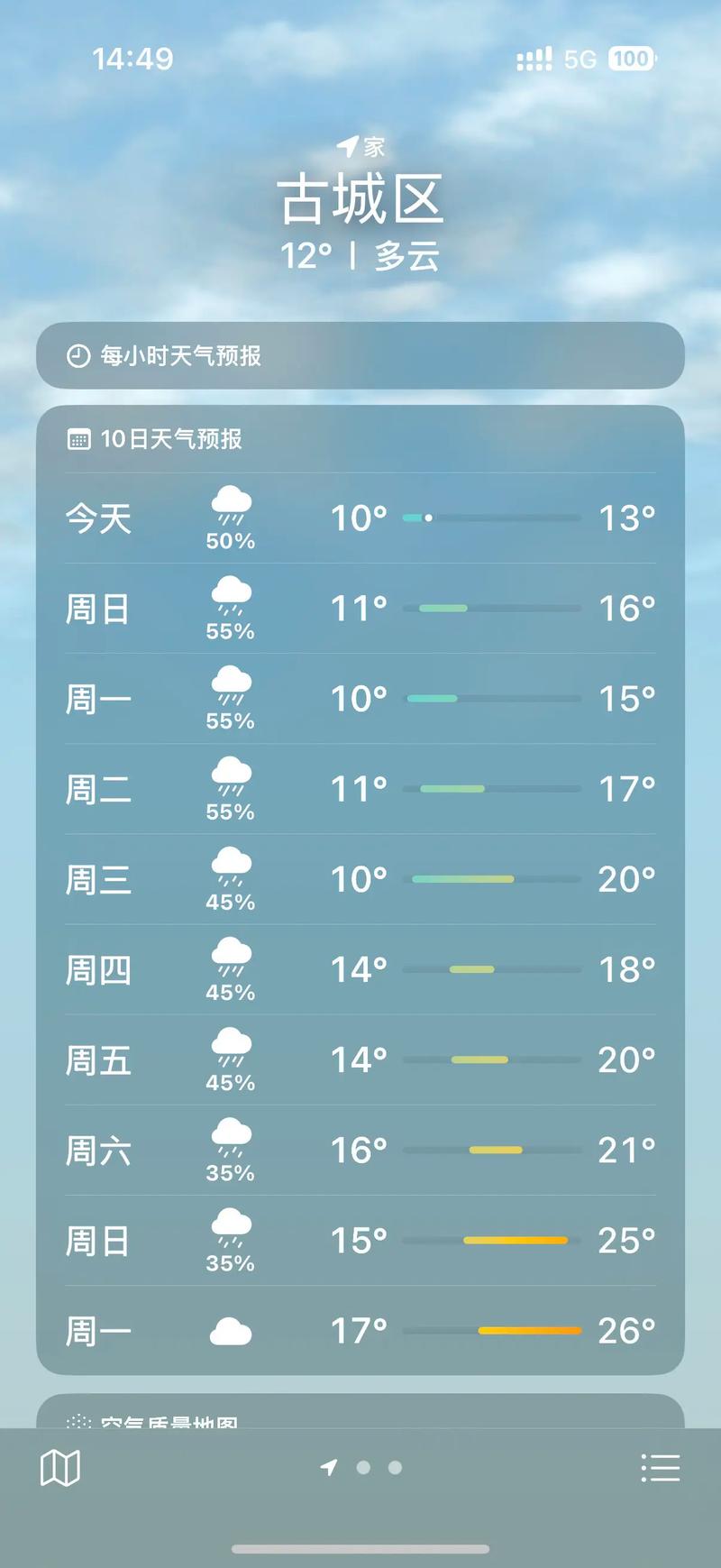
Task: Tap 12° | 多云 current conditions text
Action: point(360,255)
